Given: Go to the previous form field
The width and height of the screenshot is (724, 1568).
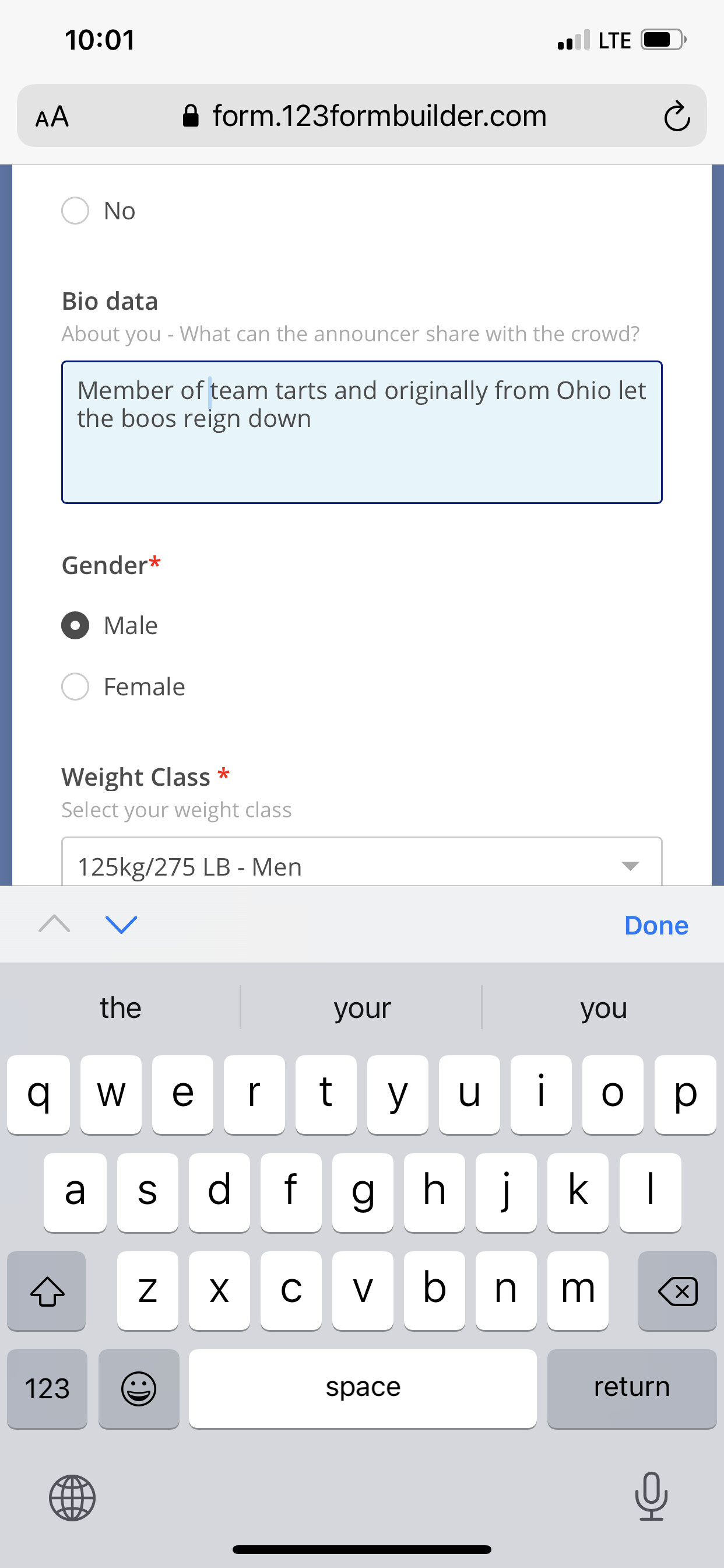Looking at the screenshot, I should (x=54, y=925).
